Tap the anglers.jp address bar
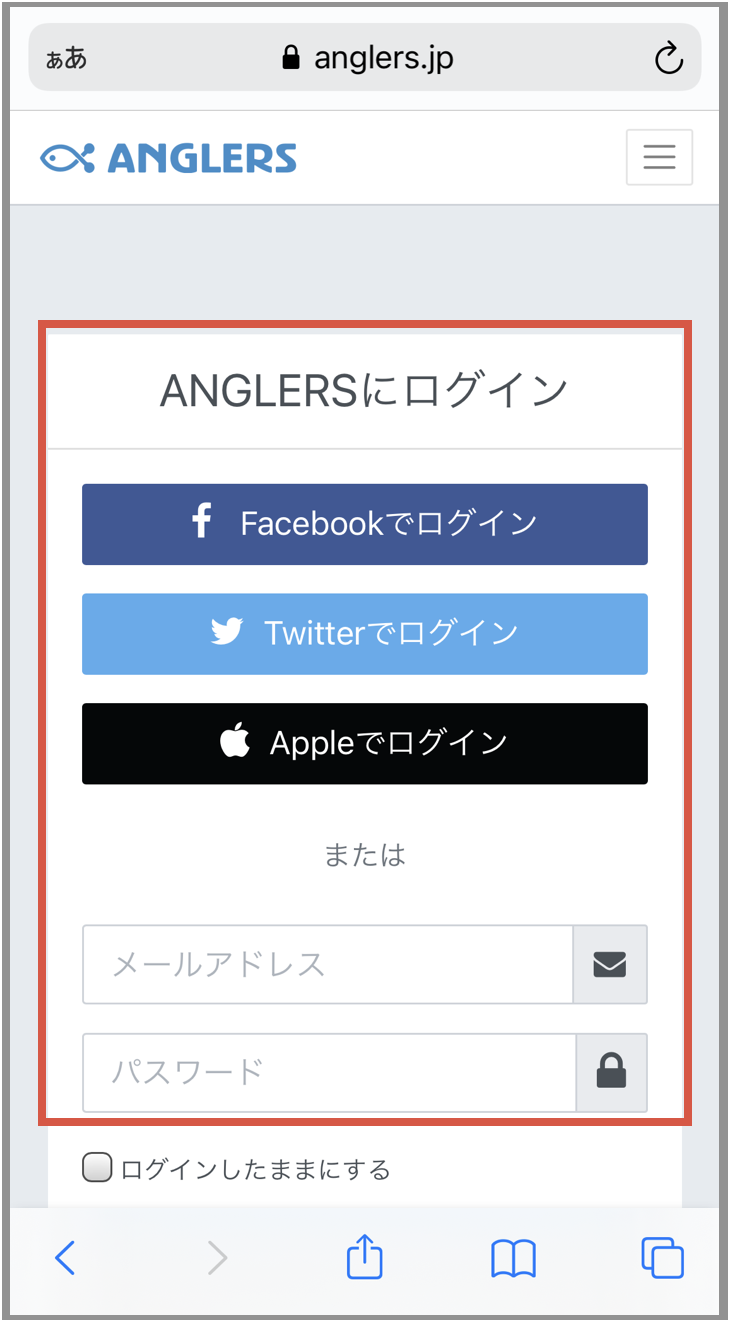Viewport: 730px width, 1322px height. (368, 58)
